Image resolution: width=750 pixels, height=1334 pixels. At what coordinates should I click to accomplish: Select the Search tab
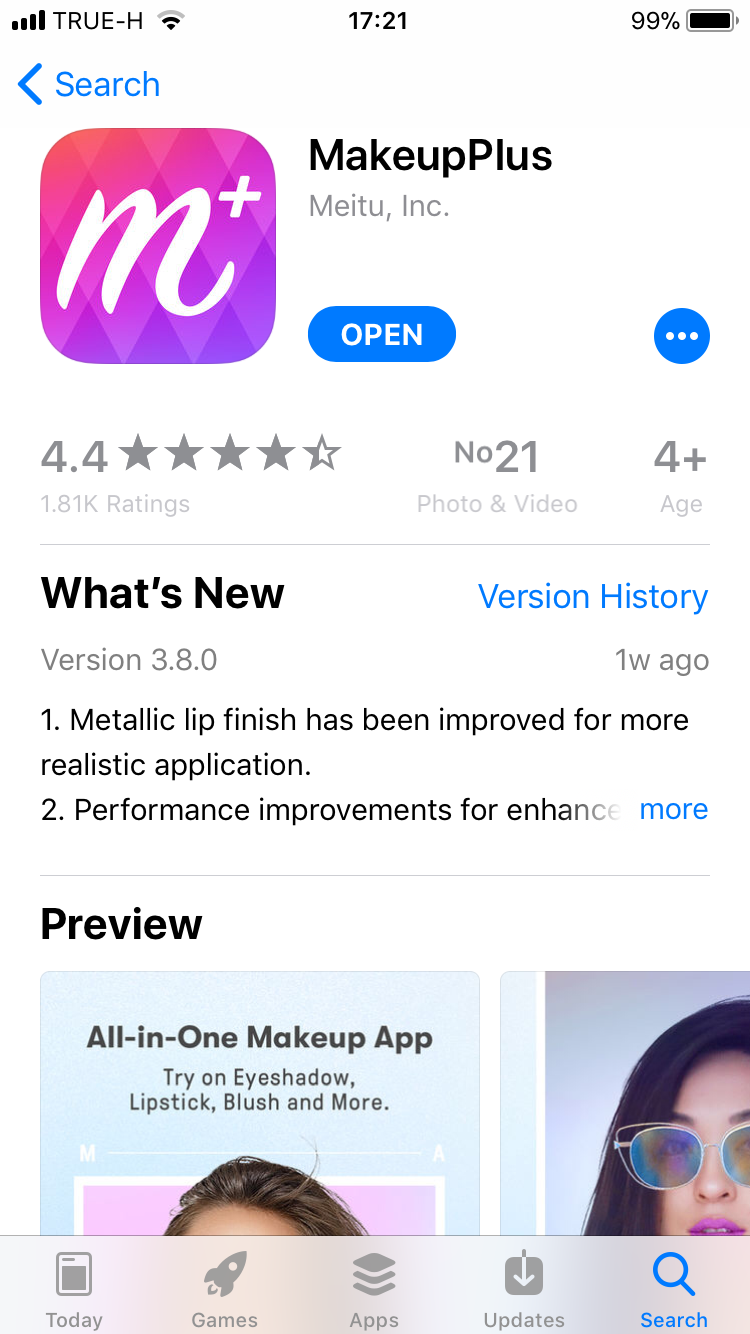point(673,1288)
